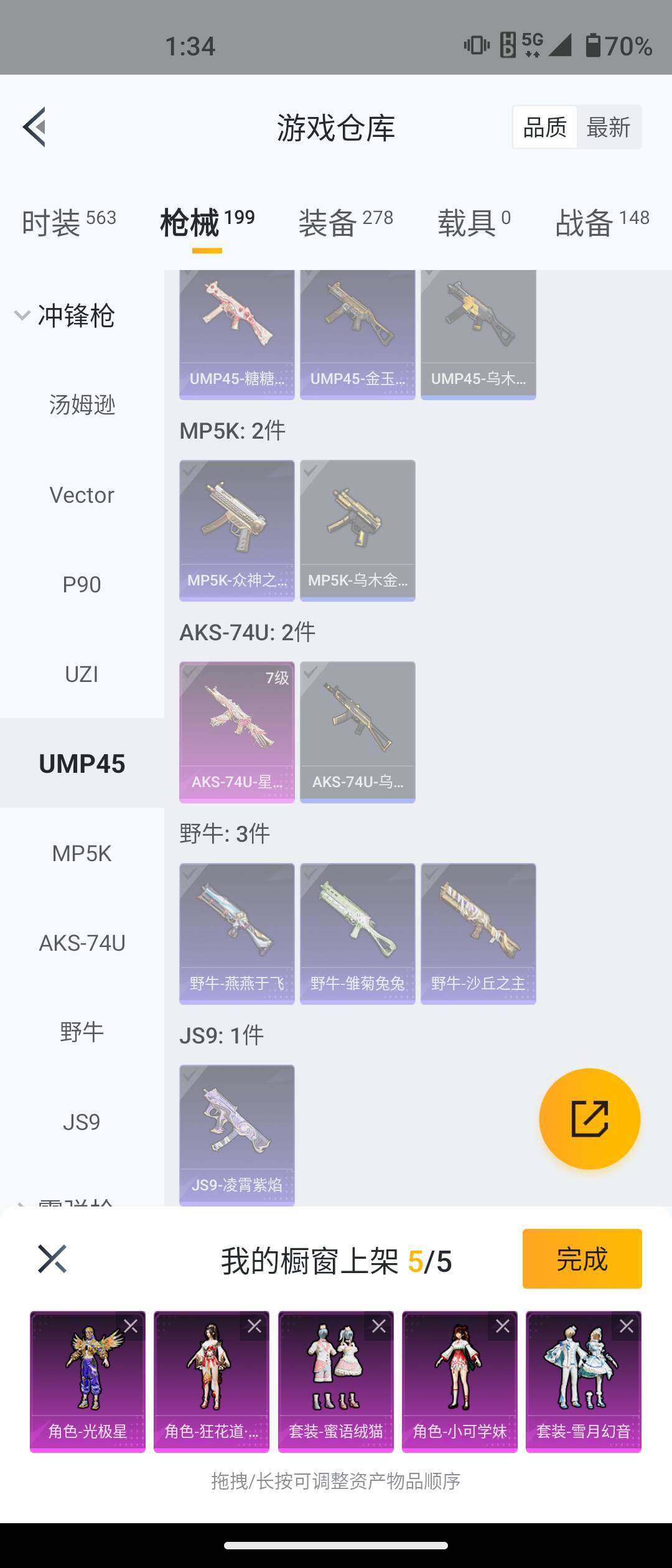Remove 套装-雪月幻音 from the showcase
The height and width of the screenshot is (1568, 672).
coord(626,1326)
